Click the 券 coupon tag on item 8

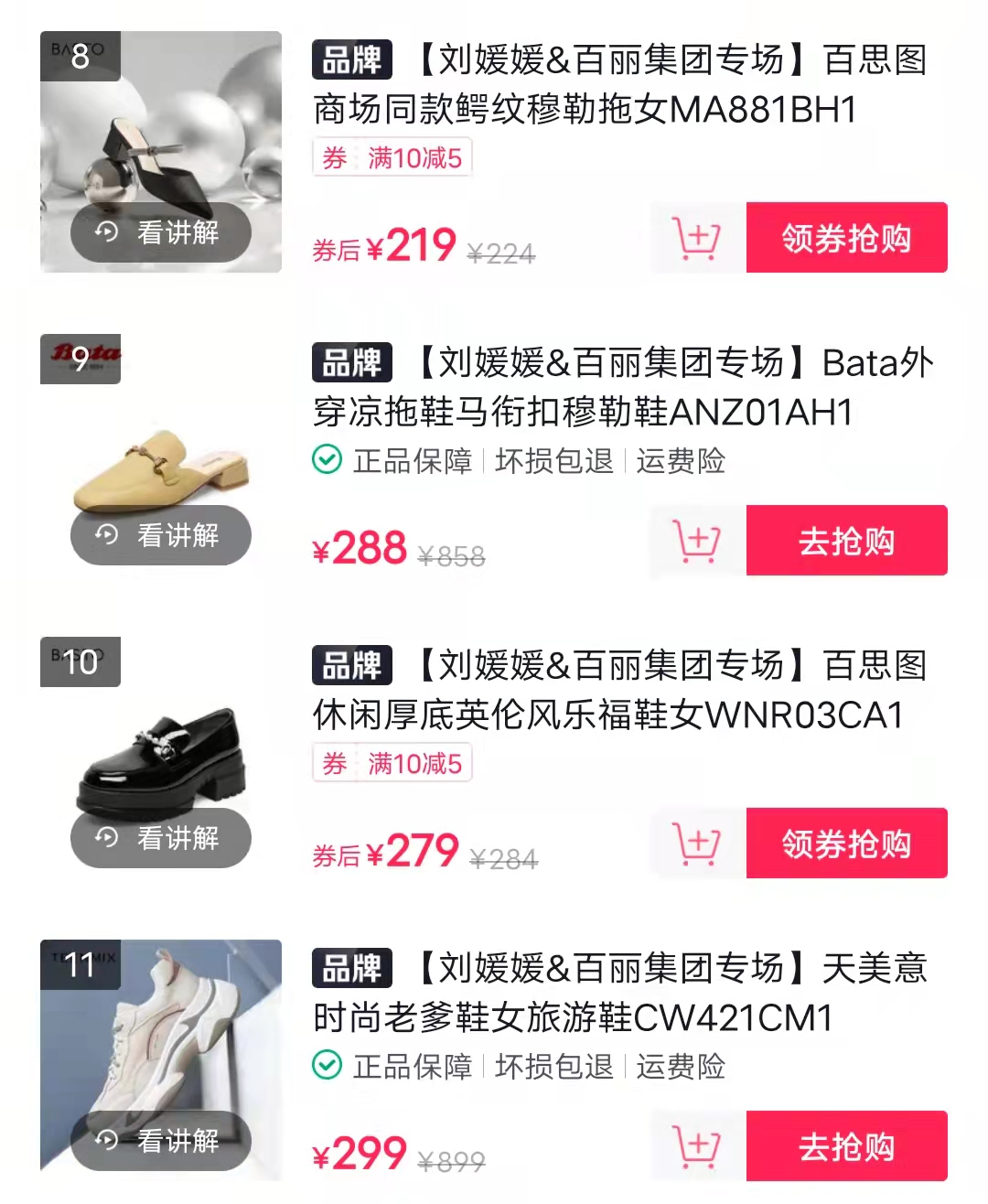pyautogui.click(x=333, y=157)
